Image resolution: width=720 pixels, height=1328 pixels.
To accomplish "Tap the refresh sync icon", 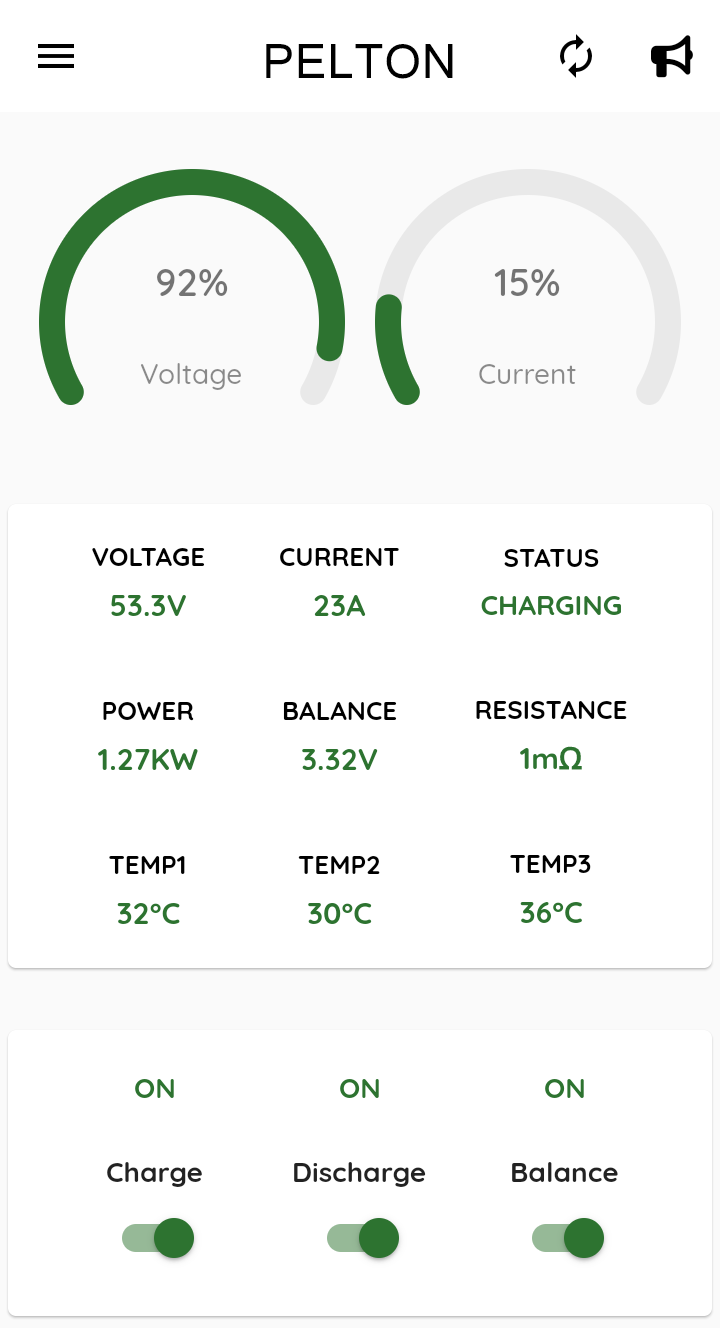I will pos(576,57).
